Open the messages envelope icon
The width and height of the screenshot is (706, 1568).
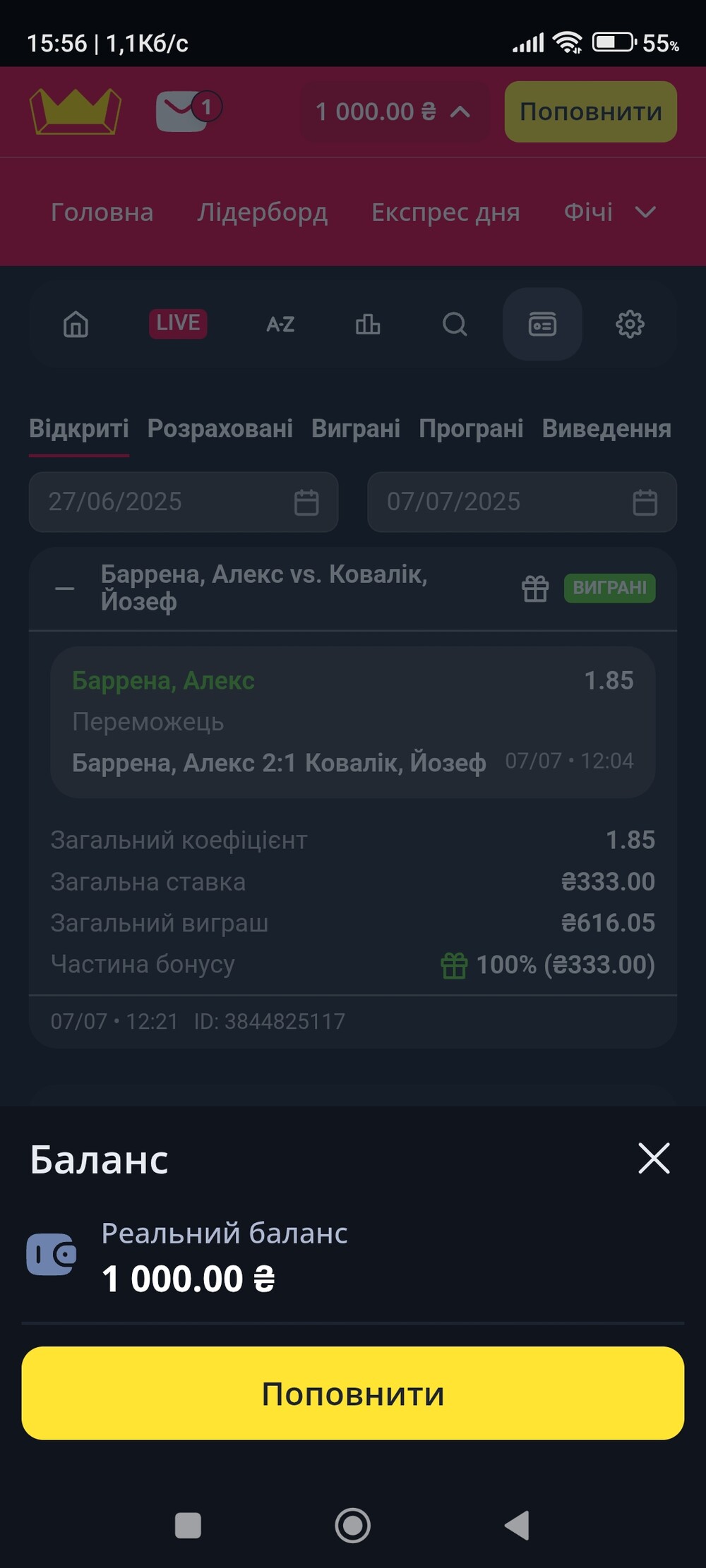[x=189, y=111]
